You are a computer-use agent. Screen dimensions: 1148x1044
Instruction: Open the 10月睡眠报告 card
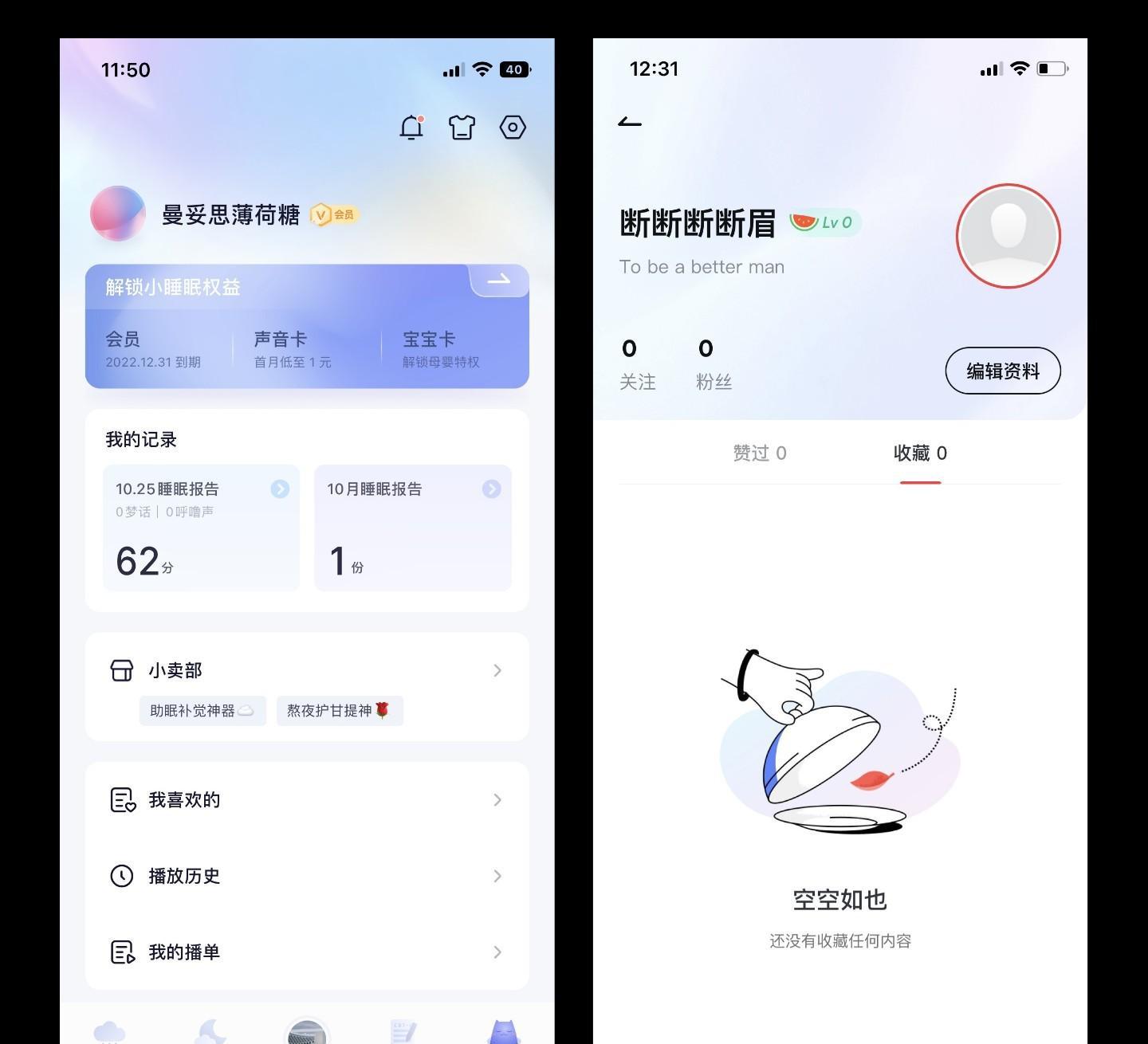[x=413, y=528]
